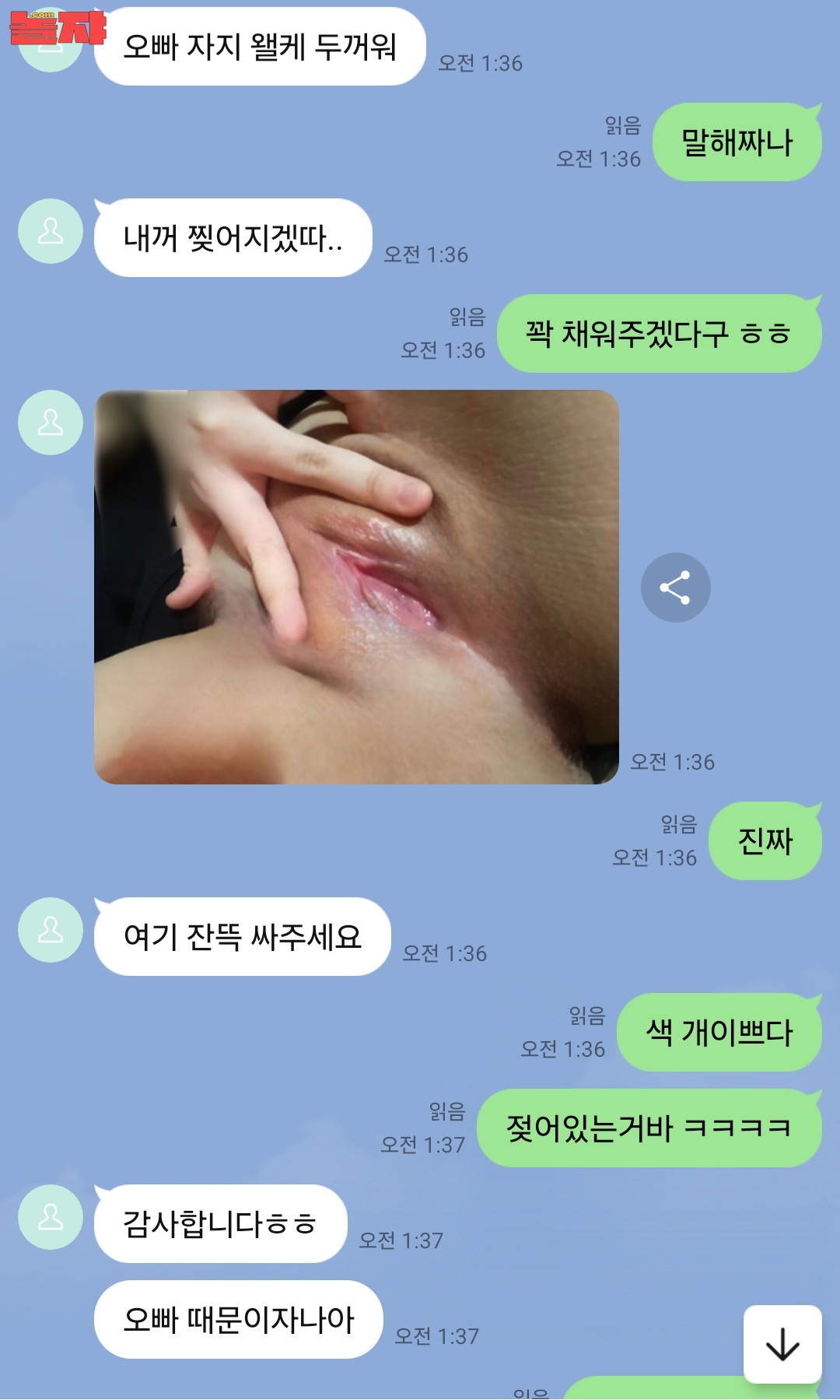Jump to latest messages with the down arrow

[782, 1344]
